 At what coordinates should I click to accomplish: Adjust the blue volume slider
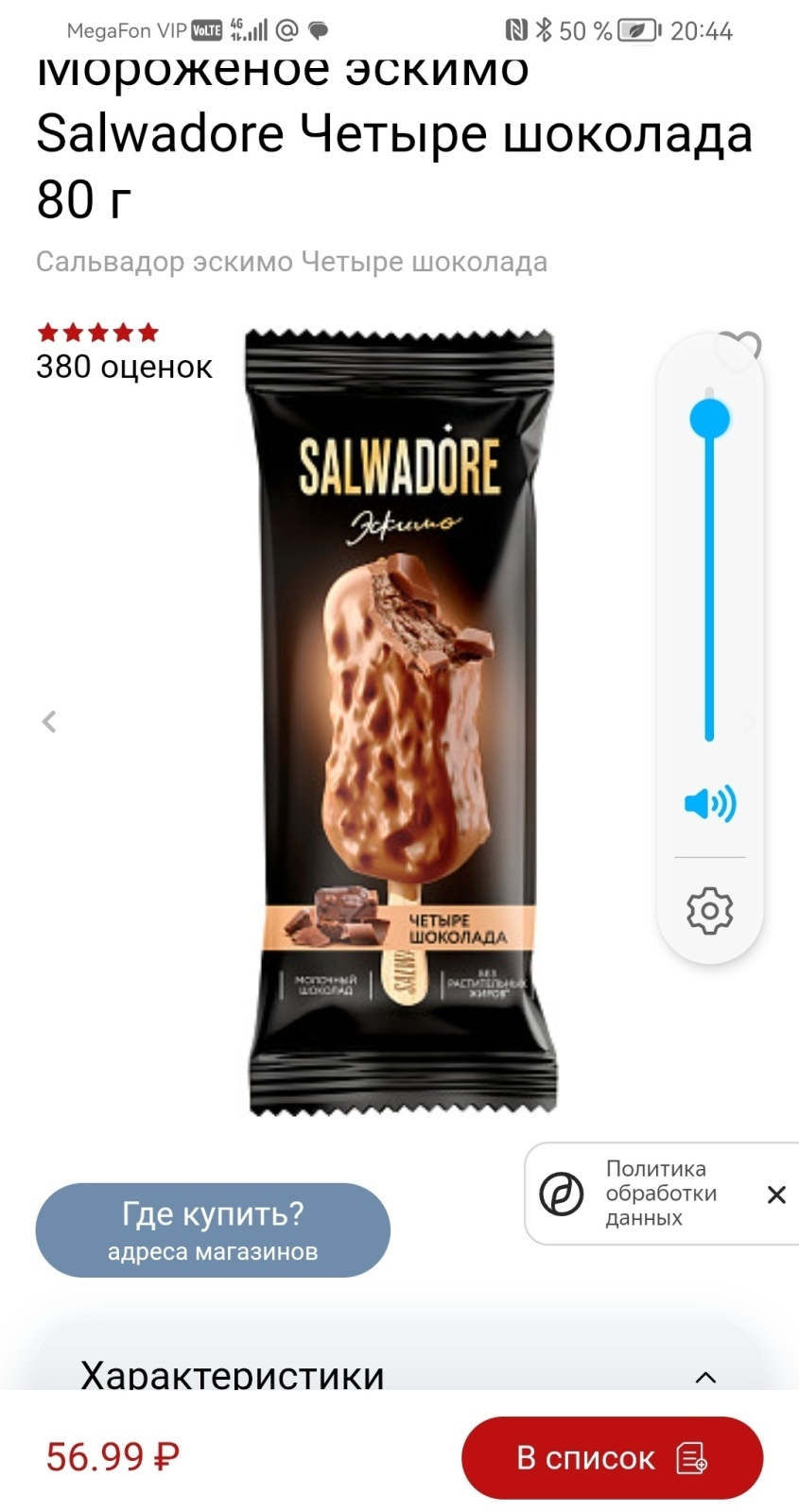(709, 419)
